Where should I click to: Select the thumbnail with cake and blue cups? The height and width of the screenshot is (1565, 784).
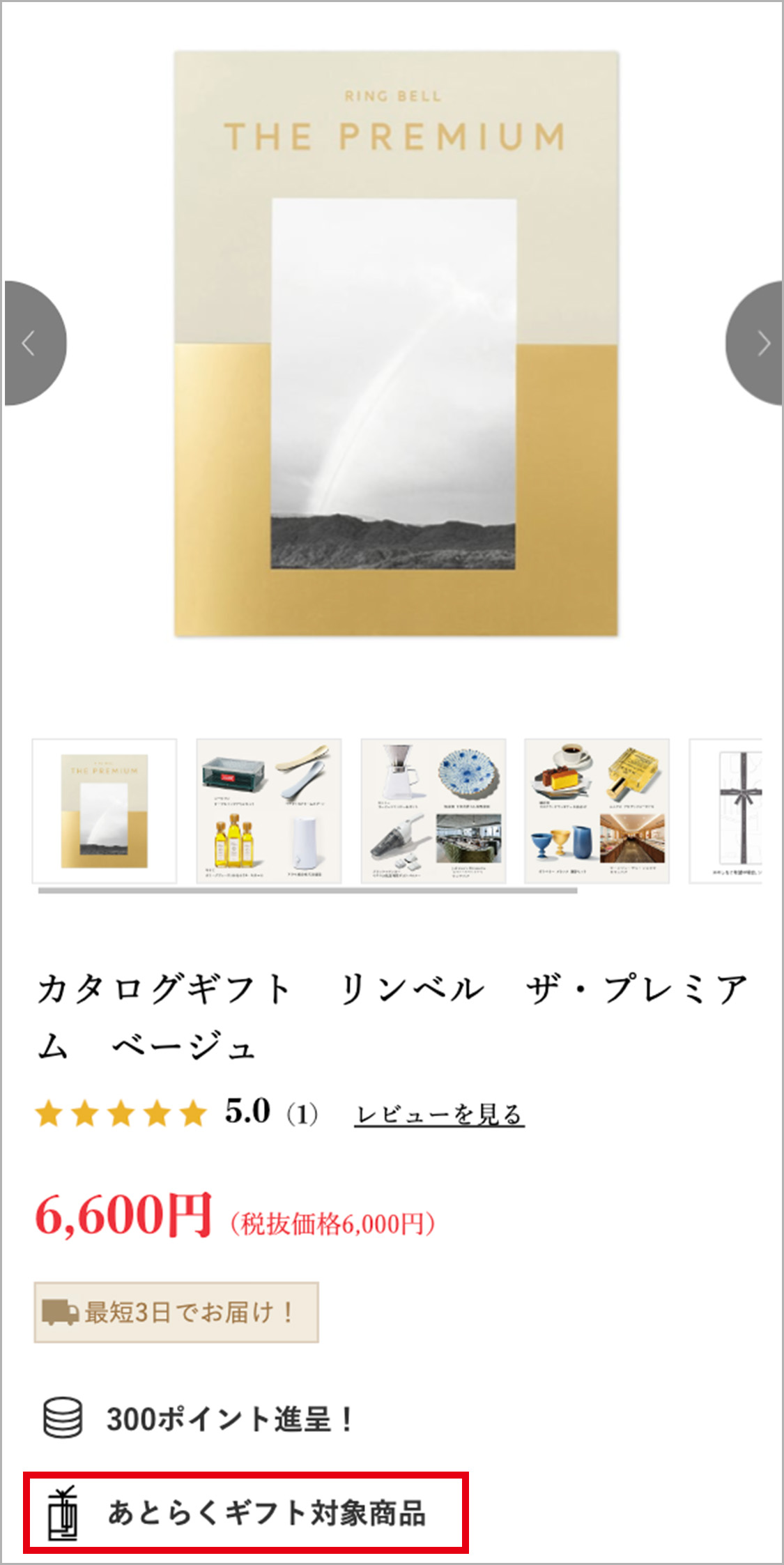(597, 811)
